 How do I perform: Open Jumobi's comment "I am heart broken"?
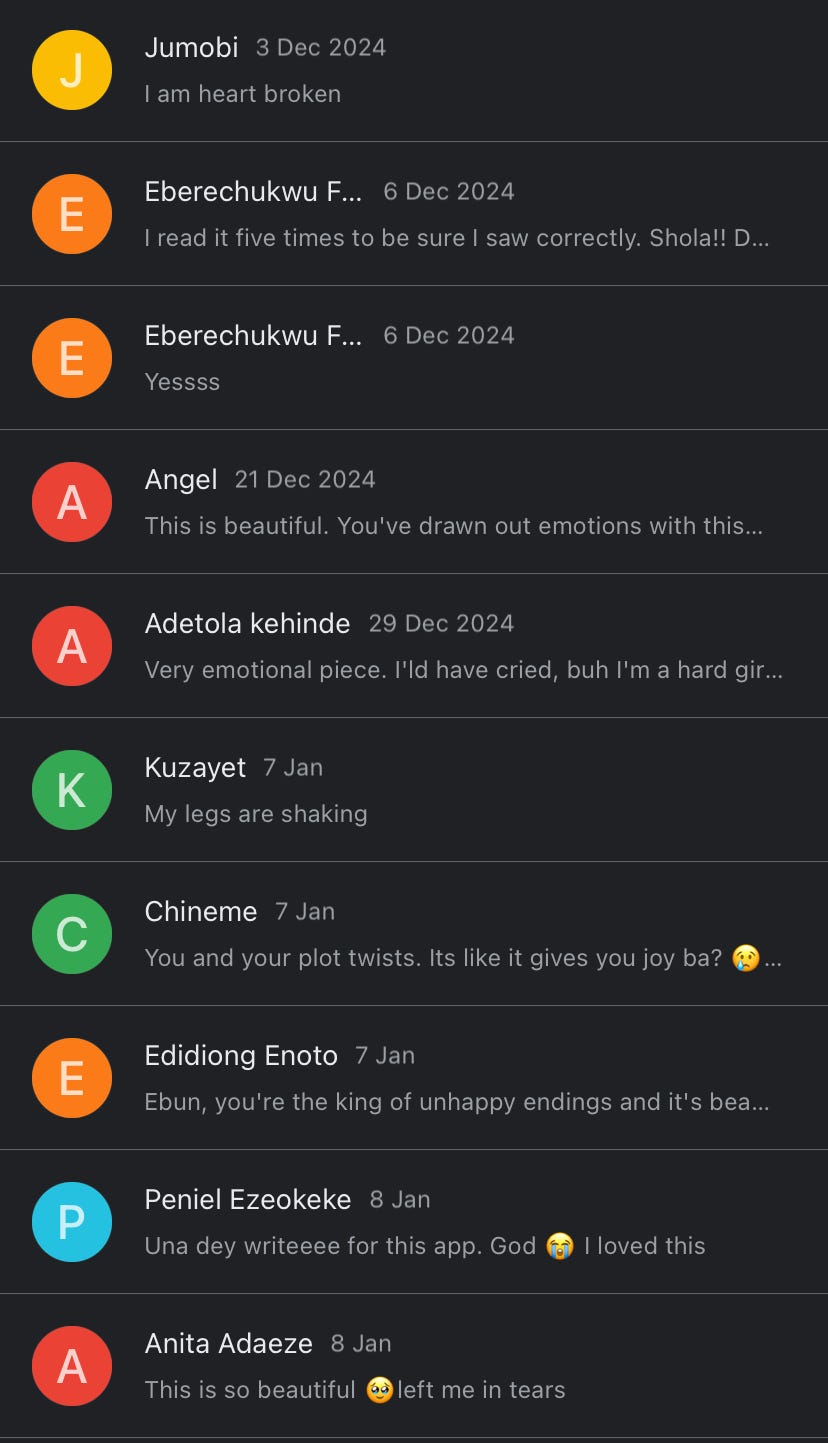tap(414, 70)
